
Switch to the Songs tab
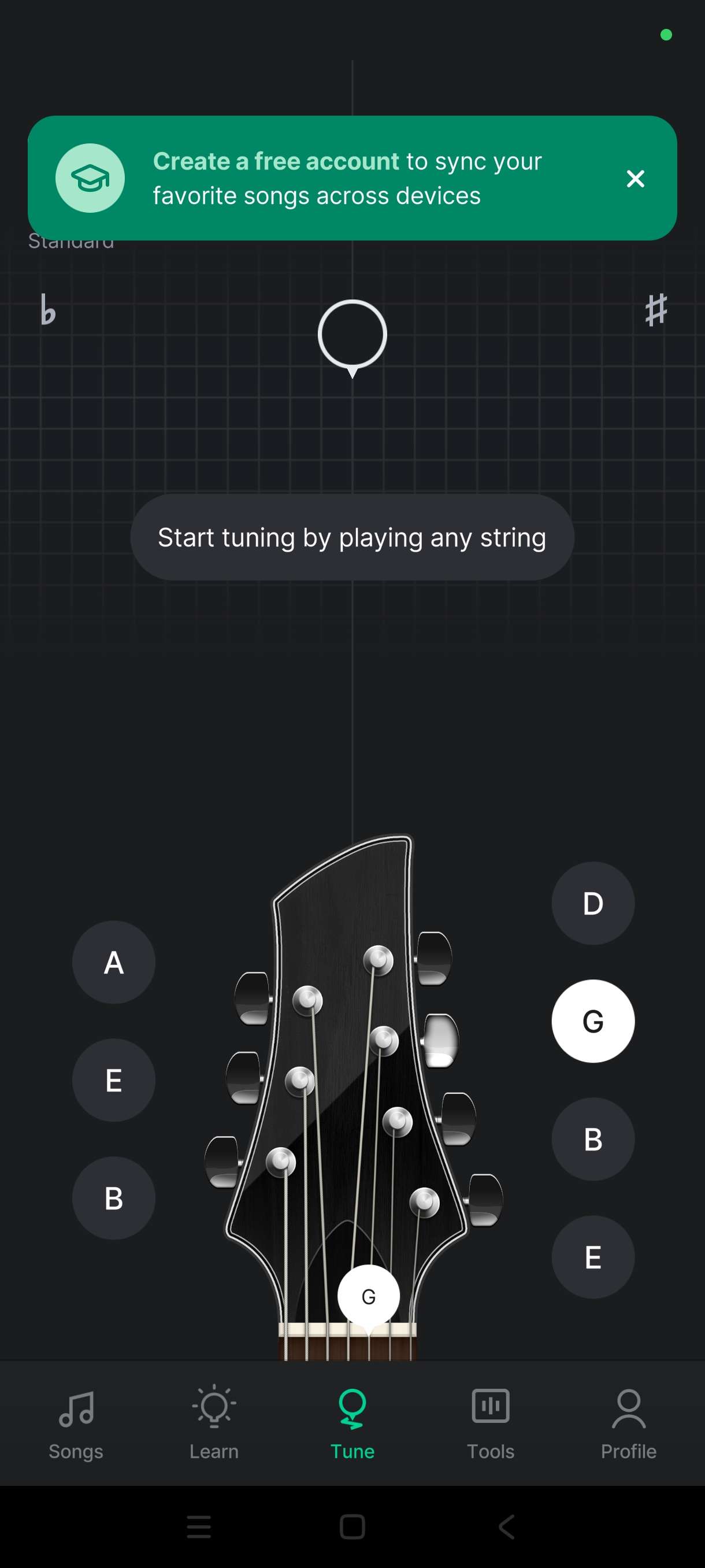(x=76, y=1425)
